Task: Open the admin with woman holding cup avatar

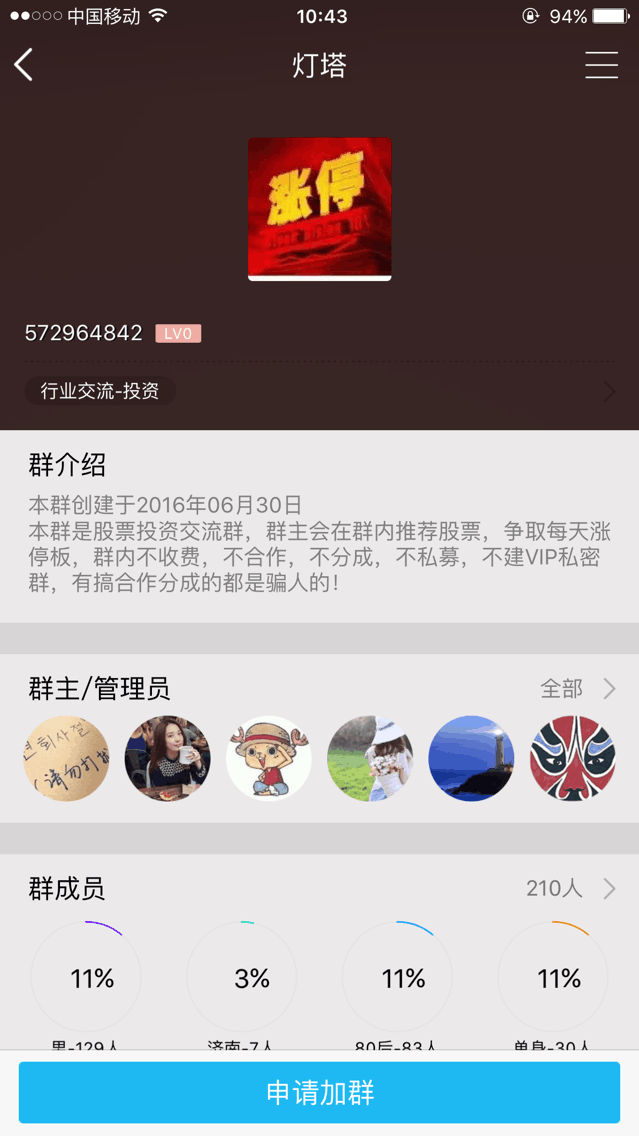Action: (x=167, y=759)
